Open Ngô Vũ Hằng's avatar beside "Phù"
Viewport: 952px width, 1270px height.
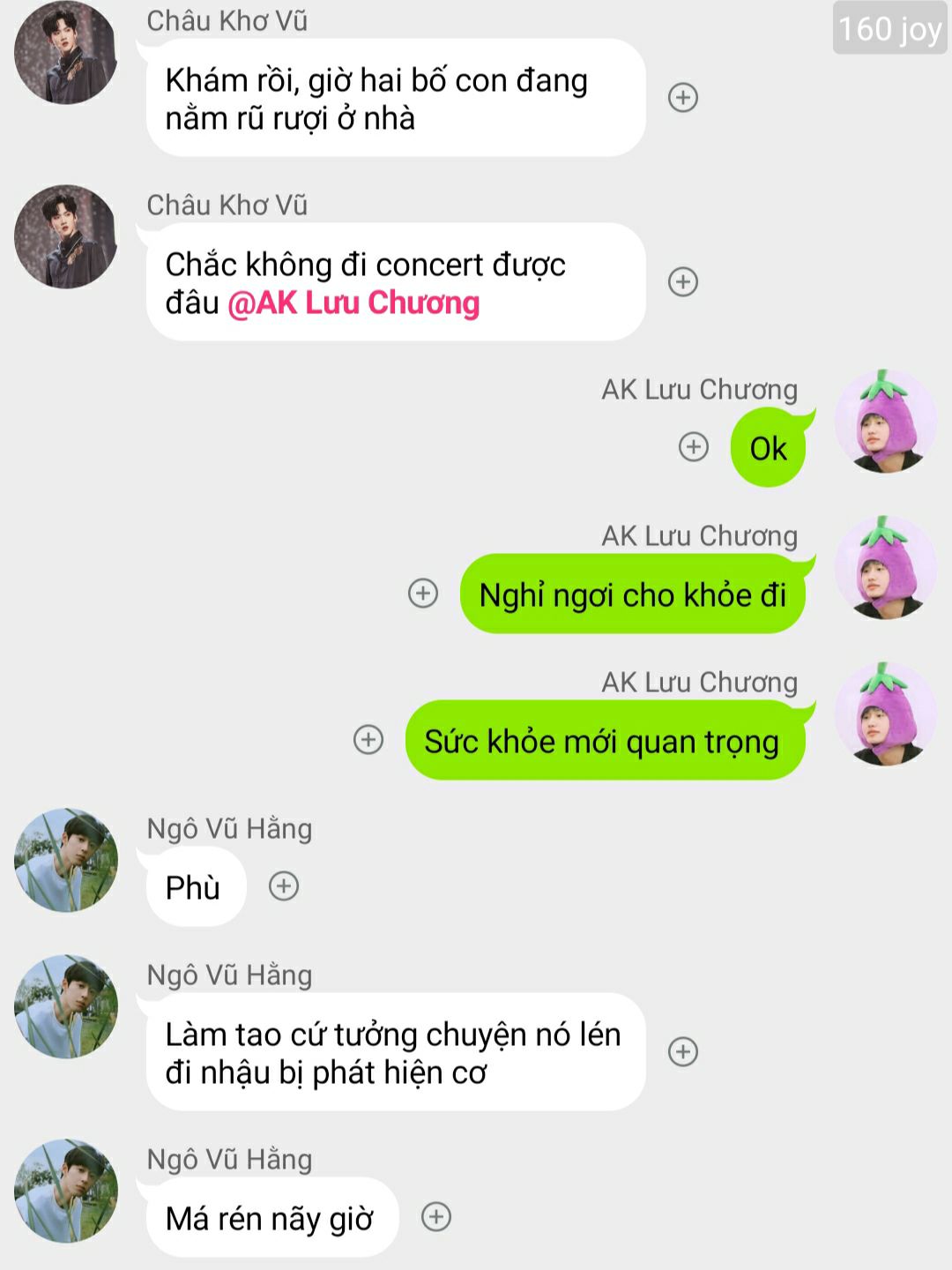pos(66,860)
